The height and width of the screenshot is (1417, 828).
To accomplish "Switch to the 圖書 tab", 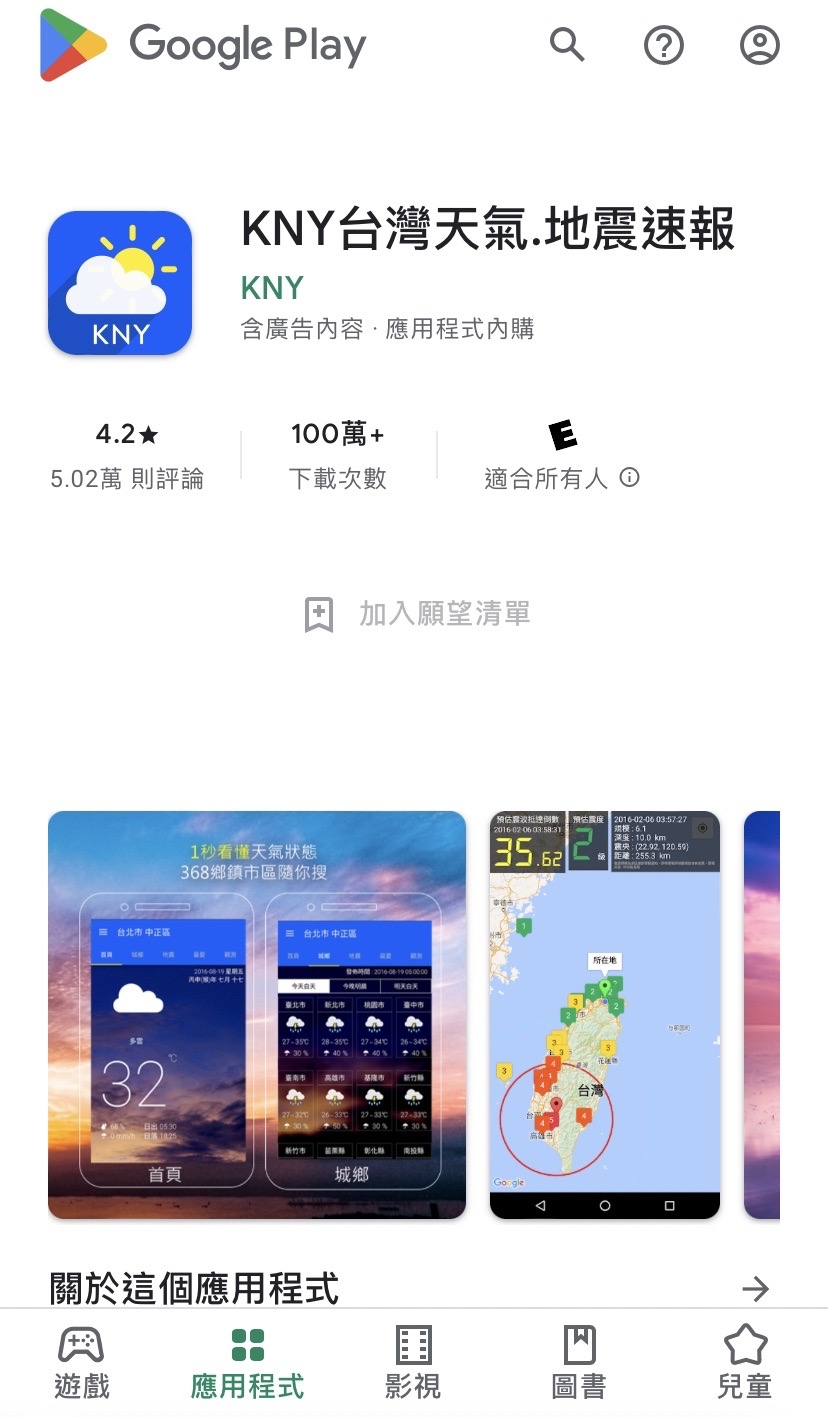I will click(x=579, y=1362).
